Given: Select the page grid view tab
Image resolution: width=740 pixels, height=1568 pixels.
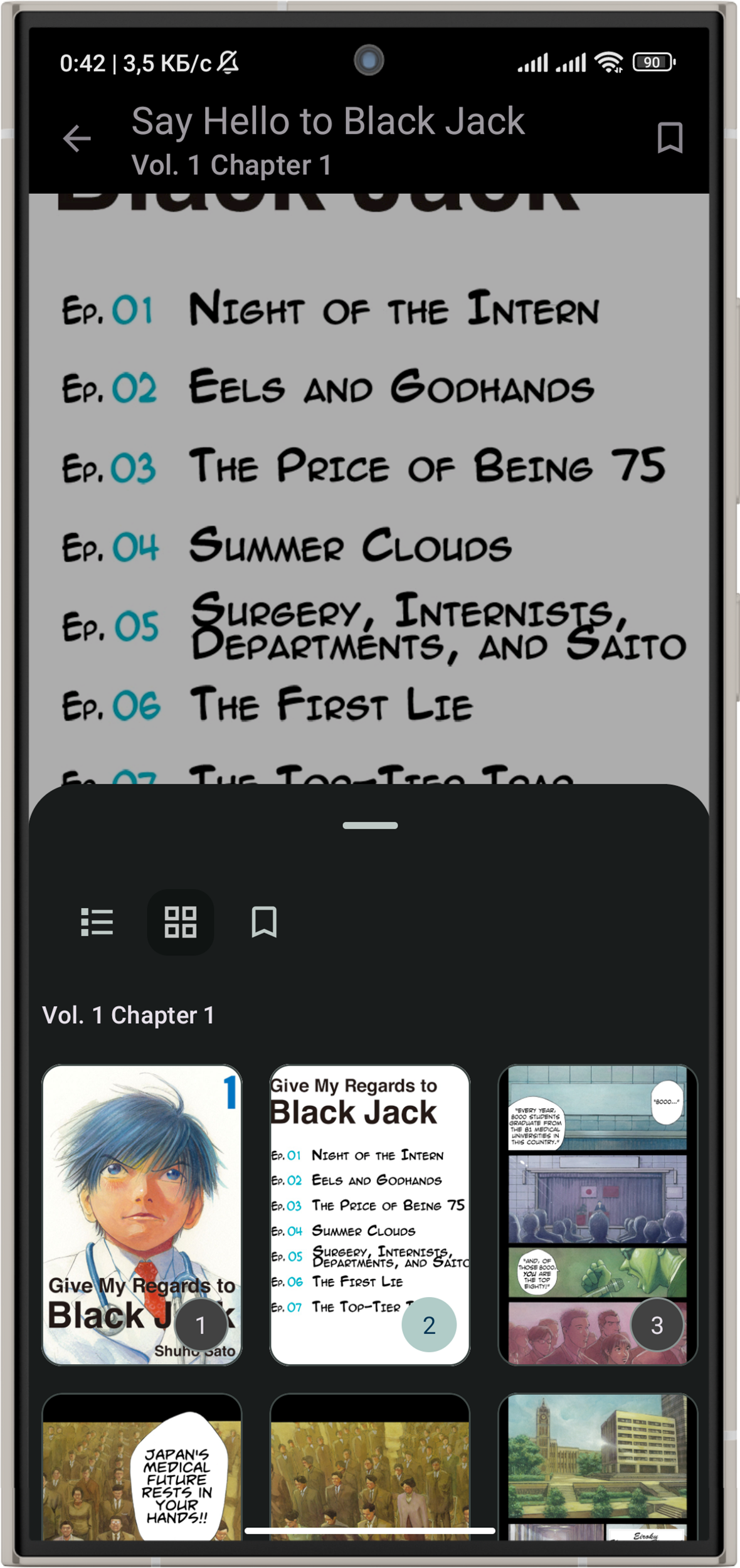Looking at the screenshot, I should [181, 922].
